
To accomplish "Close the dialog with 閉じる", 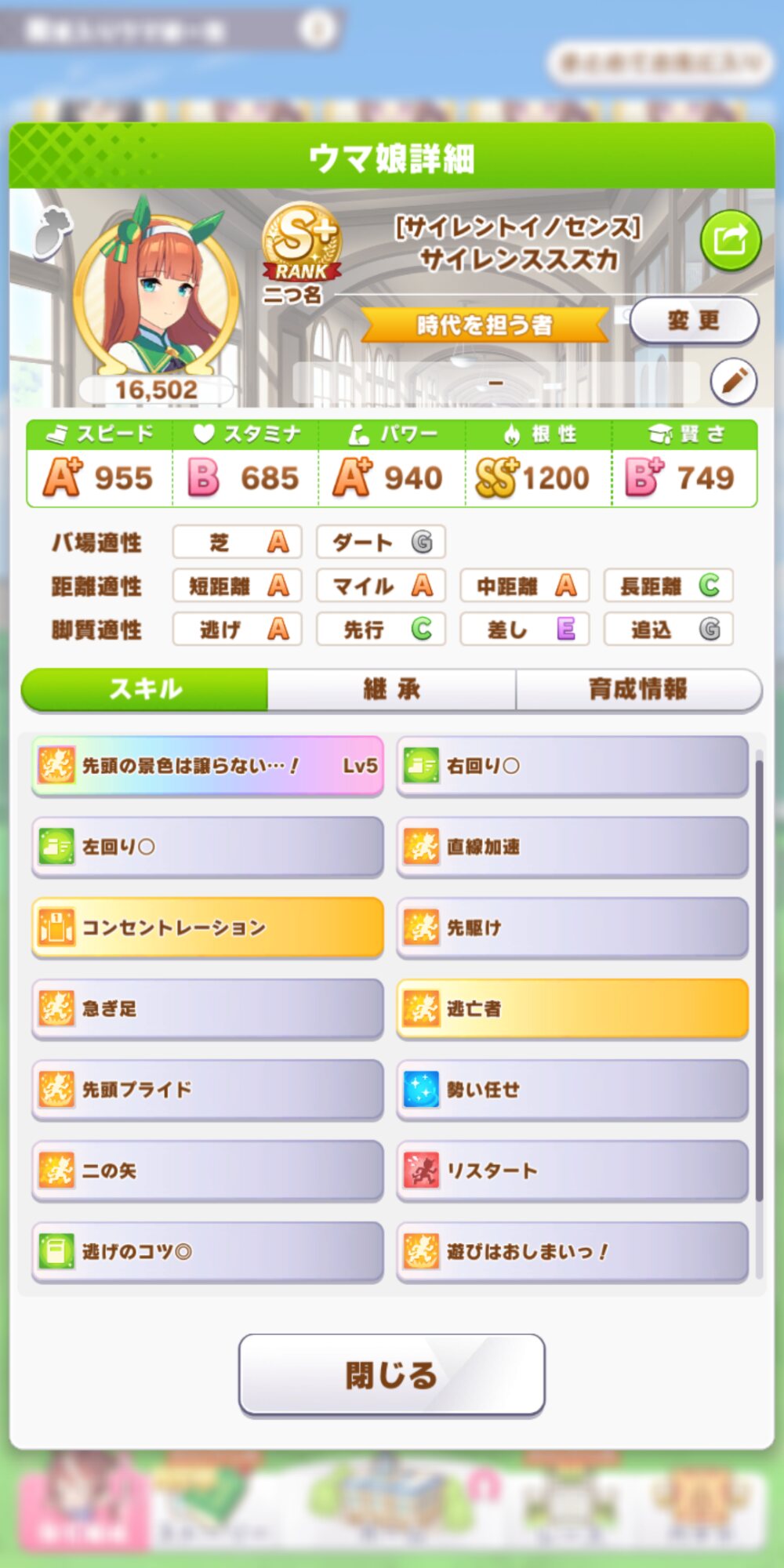I will tap(391, 1375).
